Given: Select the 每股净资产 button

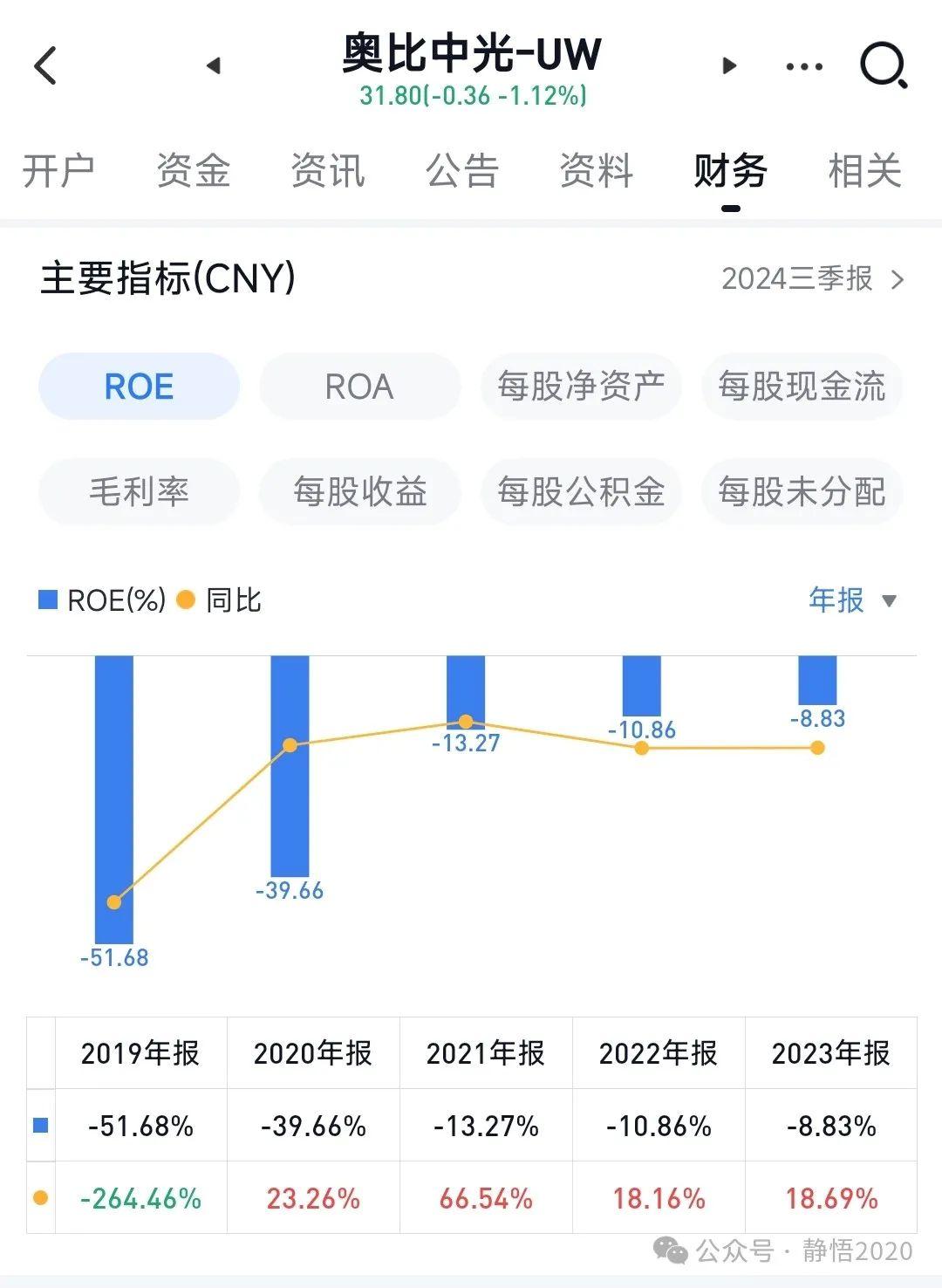Looking at the screenshot, I should [580, 387].
